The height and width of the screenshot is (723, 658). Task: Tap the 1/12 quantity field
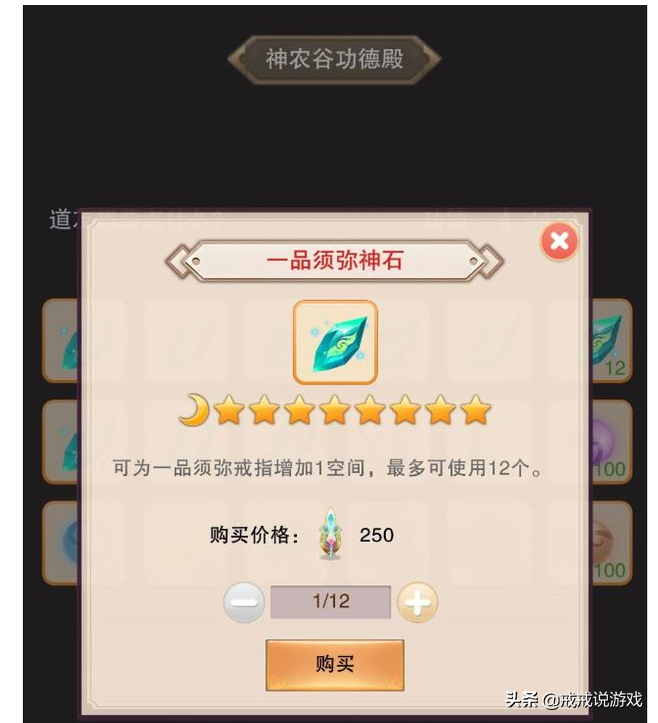tap(330, 602)
